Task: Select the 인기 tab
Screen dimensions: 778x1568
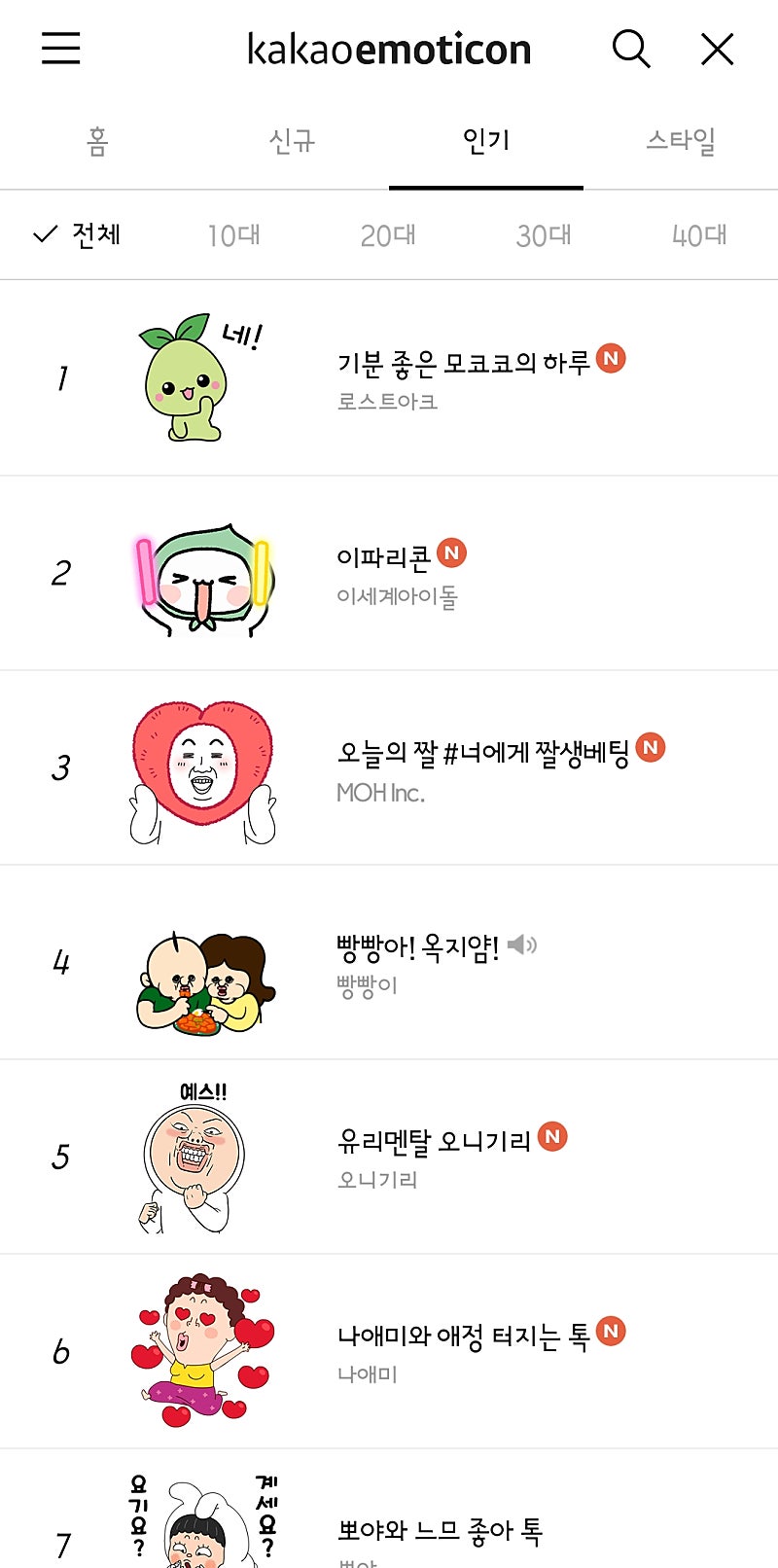Action: click(486, 142)
